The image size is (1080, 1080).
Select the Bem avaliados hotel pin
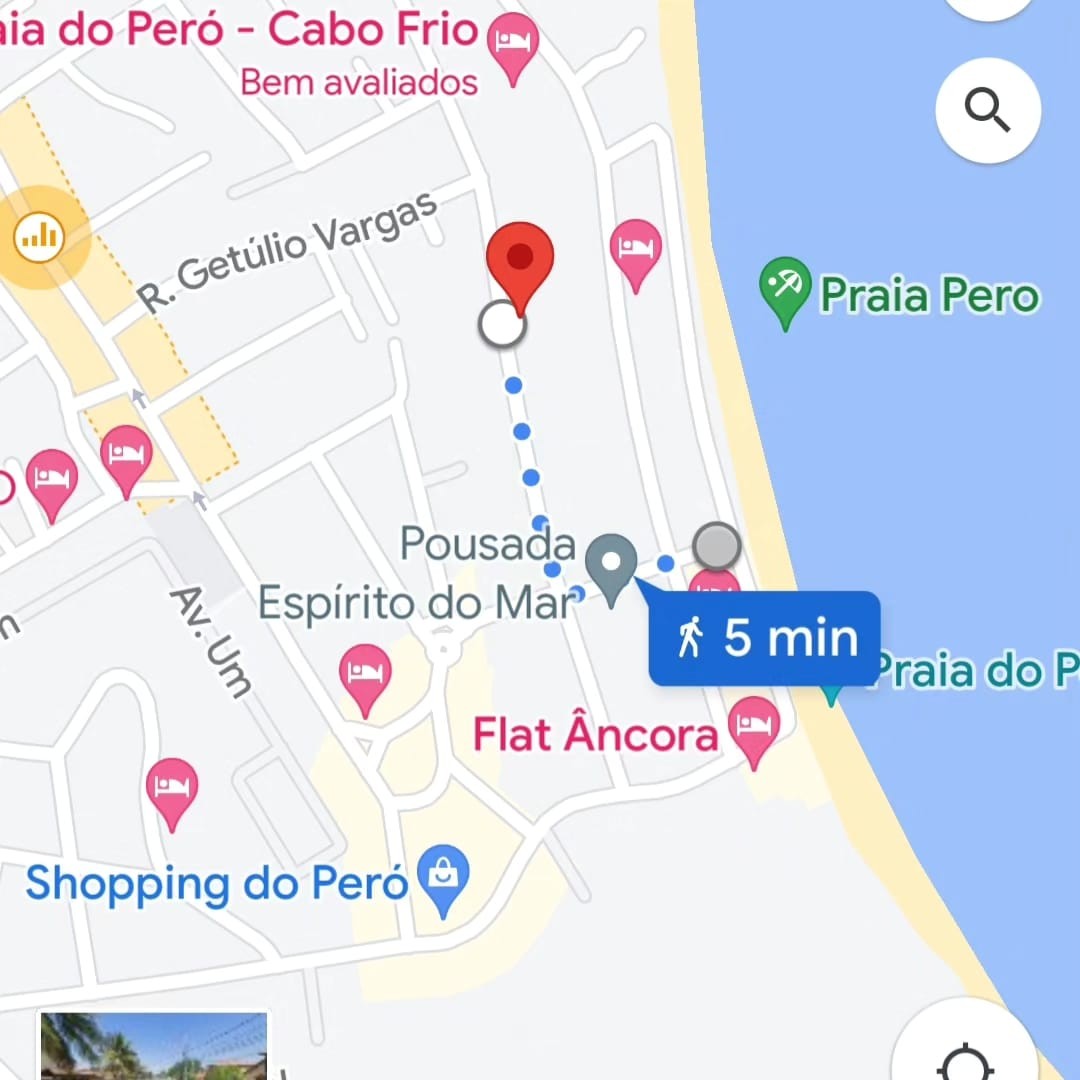point(513,46)
